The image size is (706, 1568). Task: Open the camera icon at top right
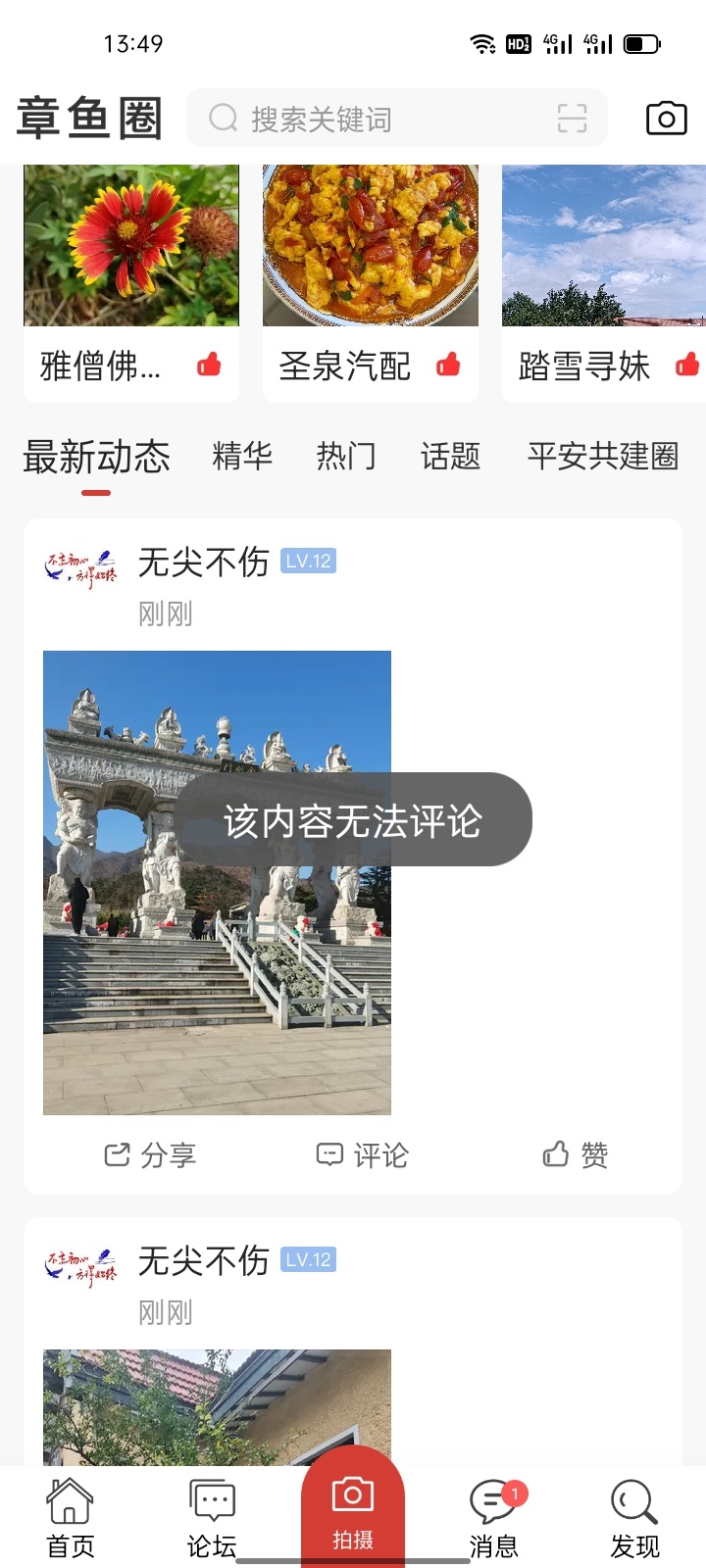pyautogui.click(x=666, y=119)
